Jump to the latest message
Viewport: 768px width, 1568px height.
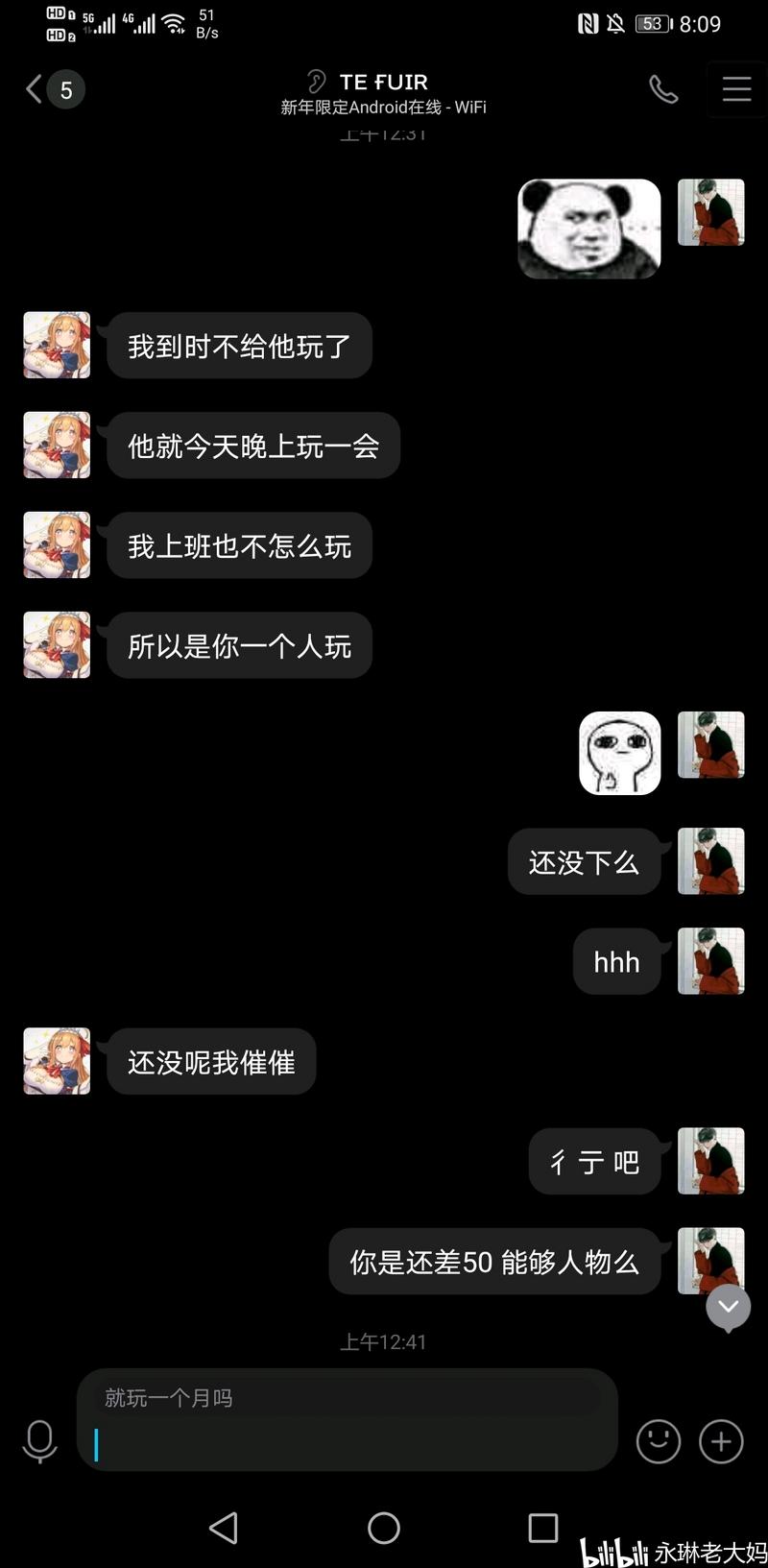(x=729, y=1307)
